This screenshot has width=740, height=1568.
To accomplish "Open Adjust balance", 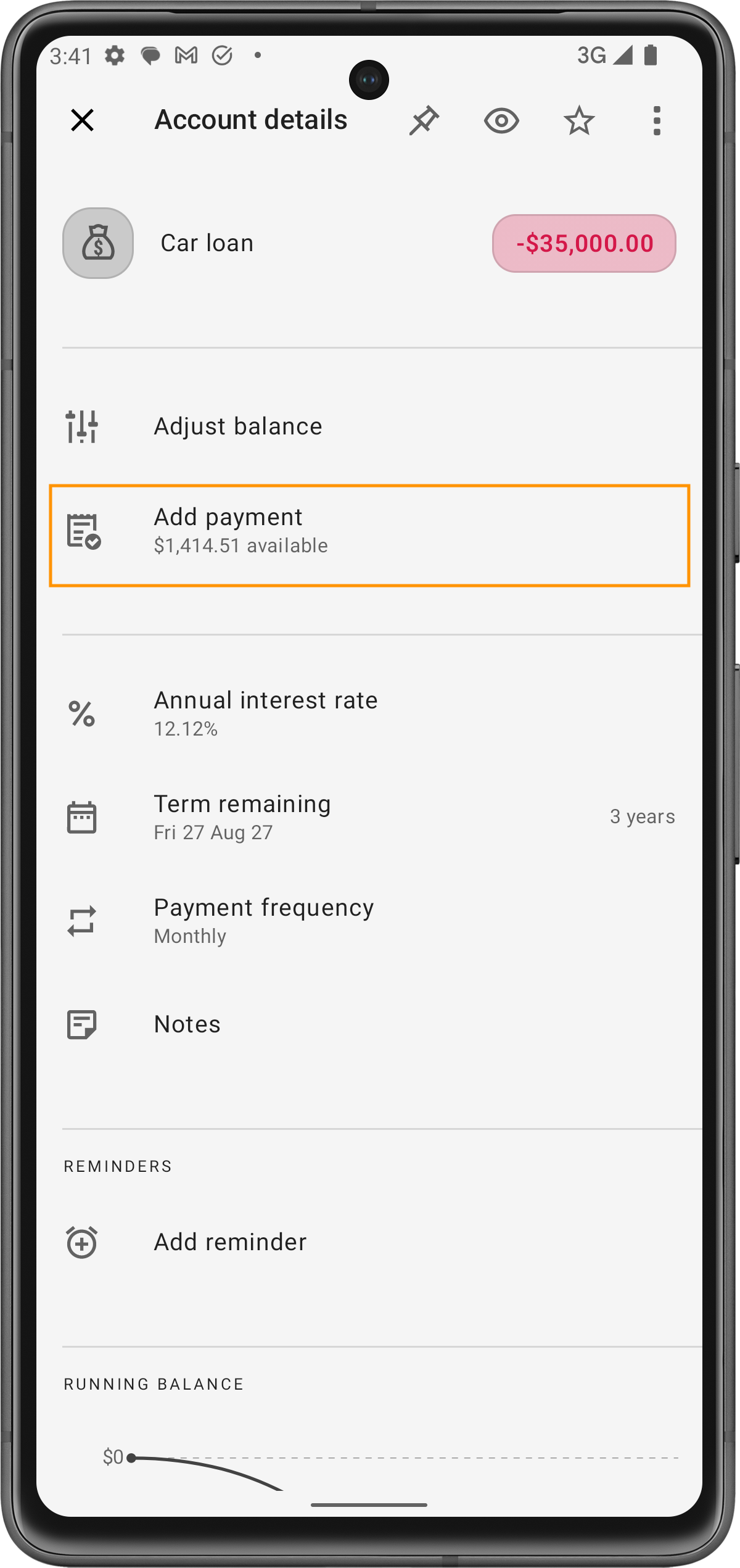I will 369,426.
